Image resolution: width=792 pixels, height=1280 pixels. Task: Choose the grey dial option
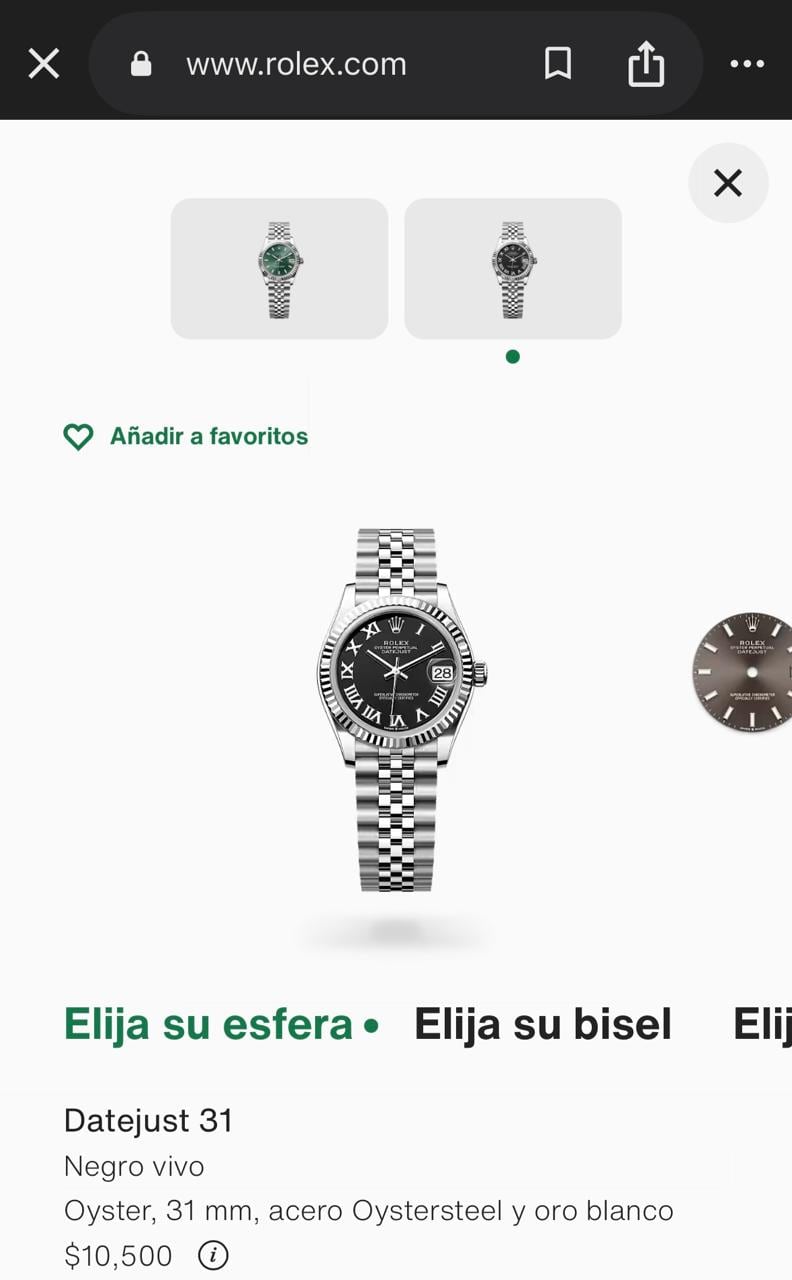tap(745, 672)
